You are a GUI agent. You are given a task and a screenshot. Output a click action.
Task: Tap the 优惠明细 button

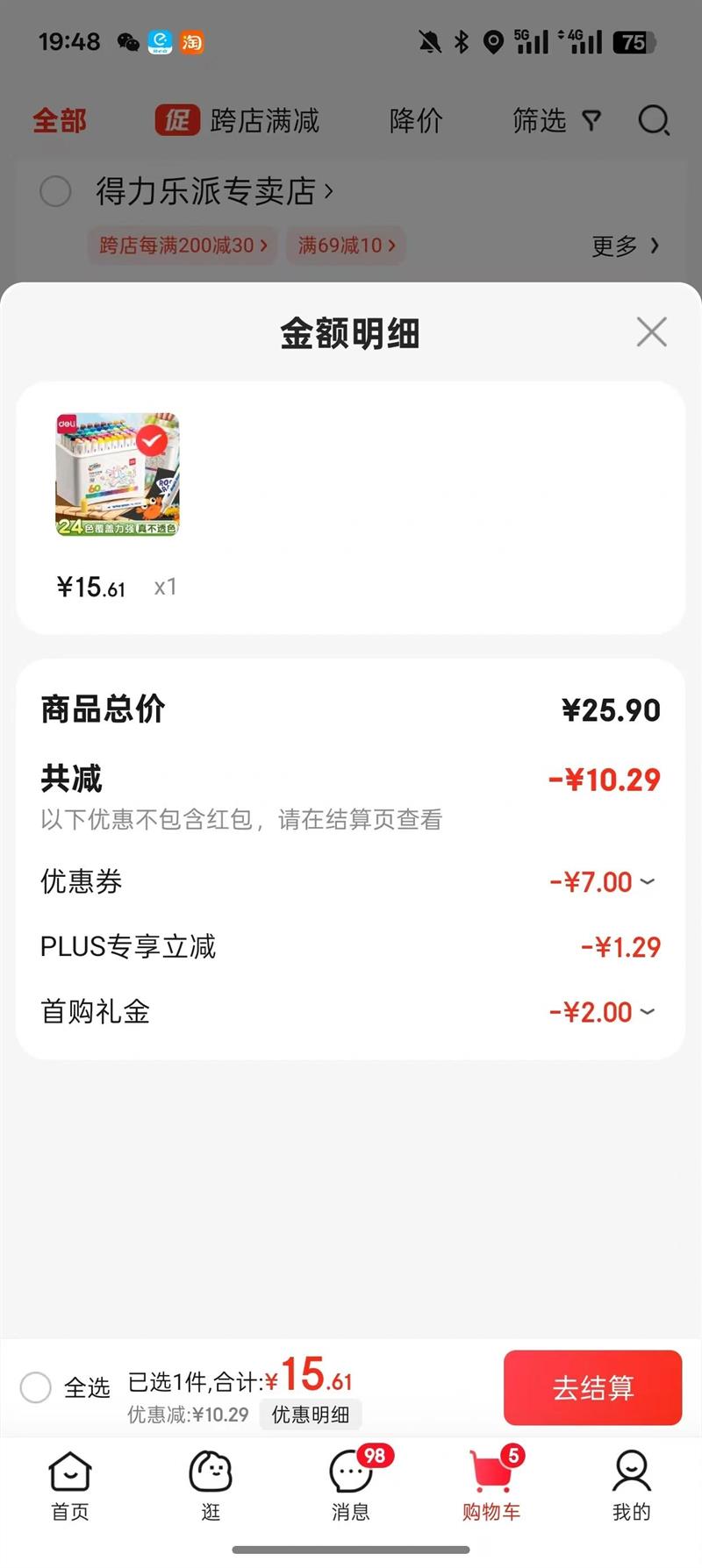(x=311, y=1415)
